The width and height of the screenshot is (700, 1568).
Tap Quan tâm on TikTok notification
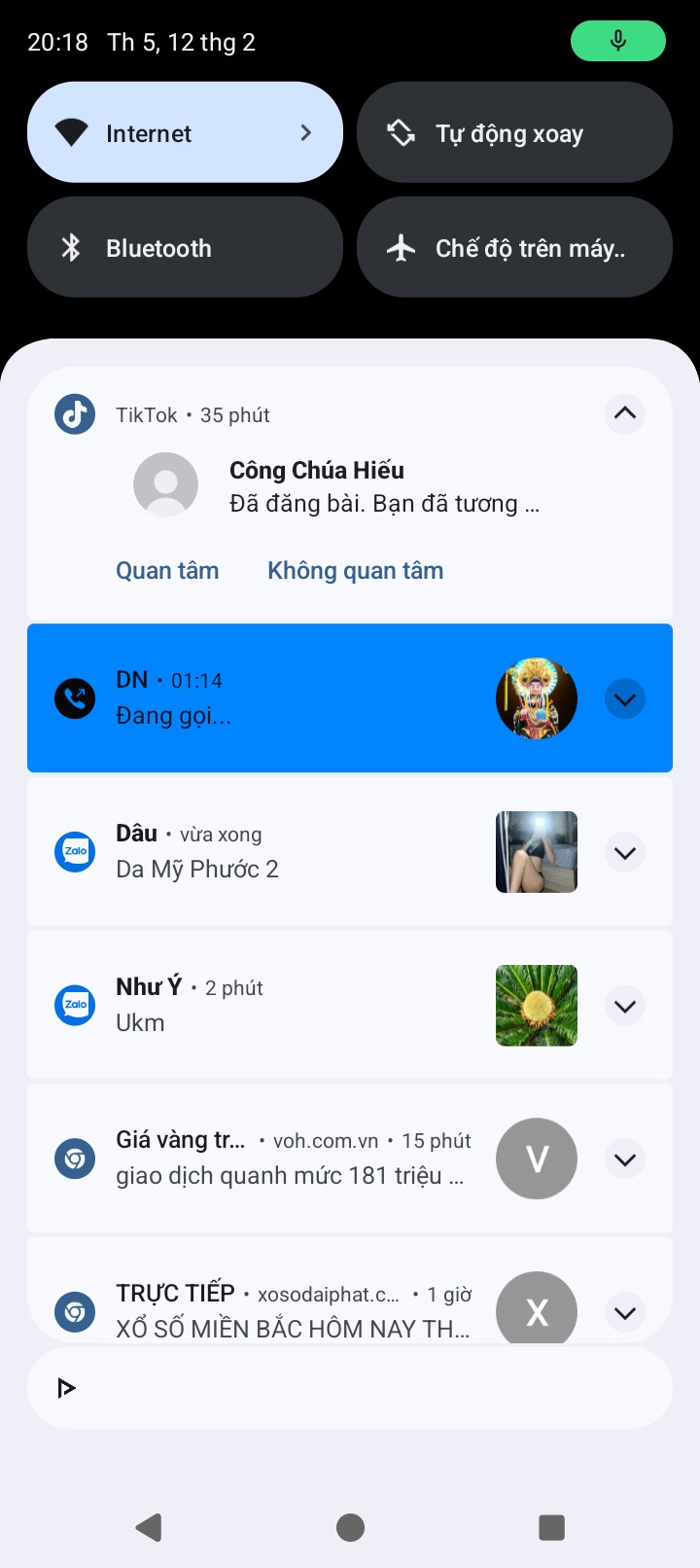pos(167,570)
